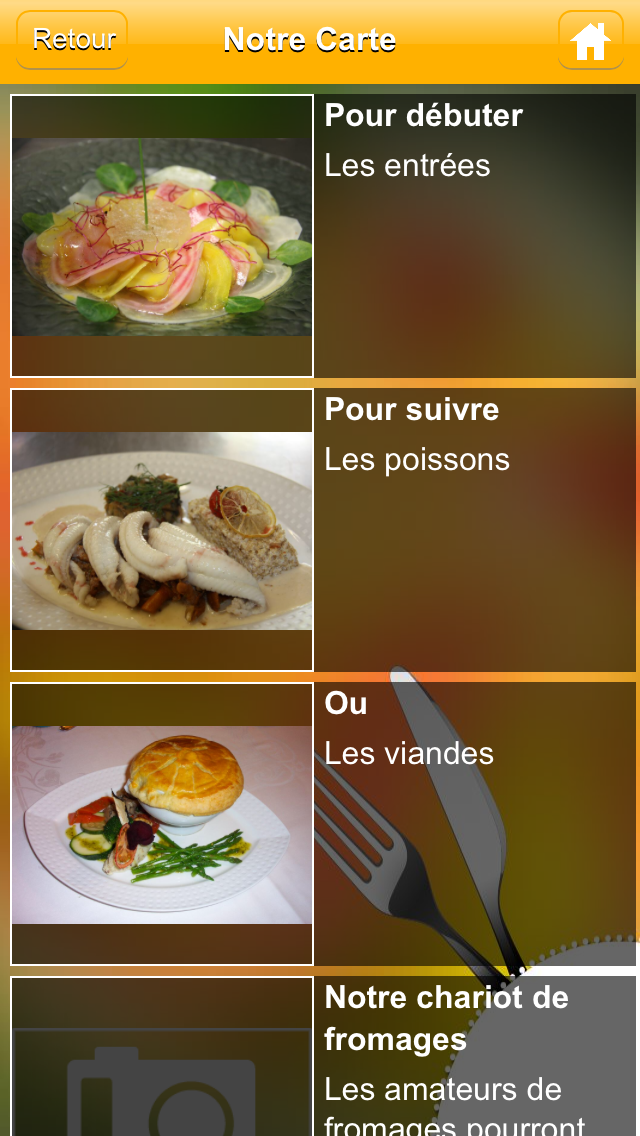
Task: Open Notre chariot de fromages
Action: tap(446, 1018)
